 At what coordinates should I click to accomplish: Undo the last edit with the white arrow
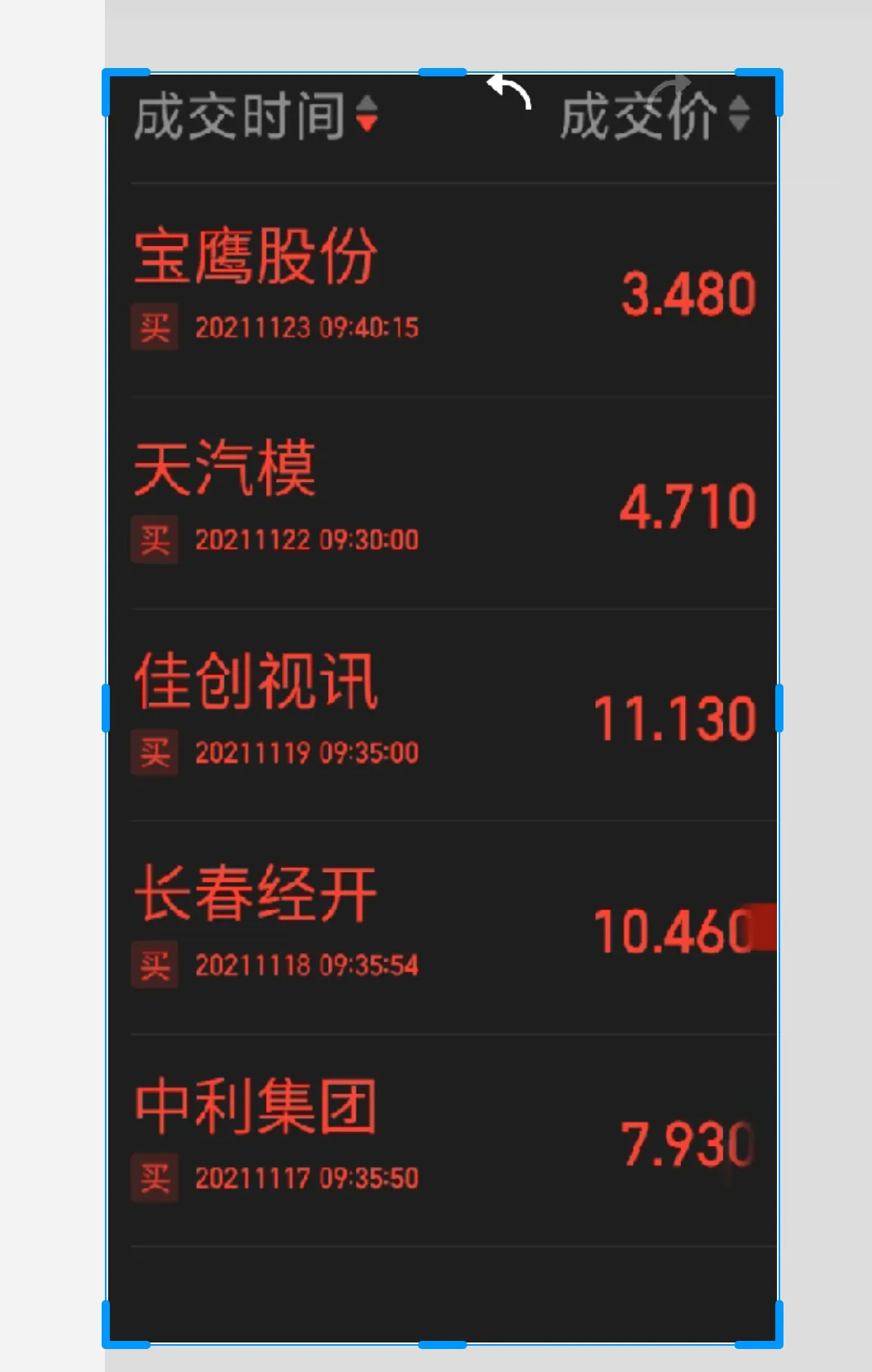(x=509, y=91)
